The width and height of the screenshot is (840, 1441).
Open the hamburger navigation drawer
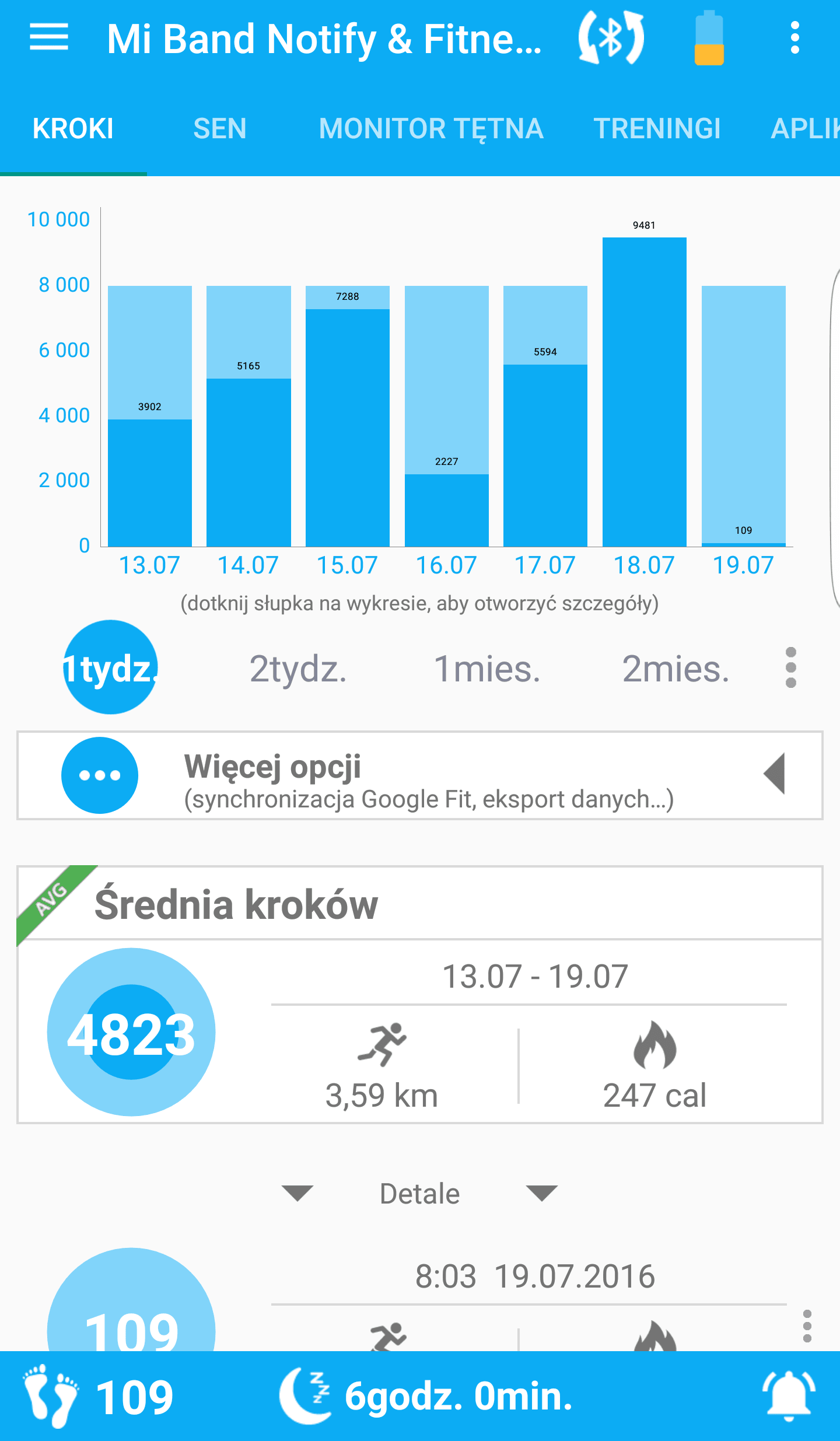click(49, 37)
